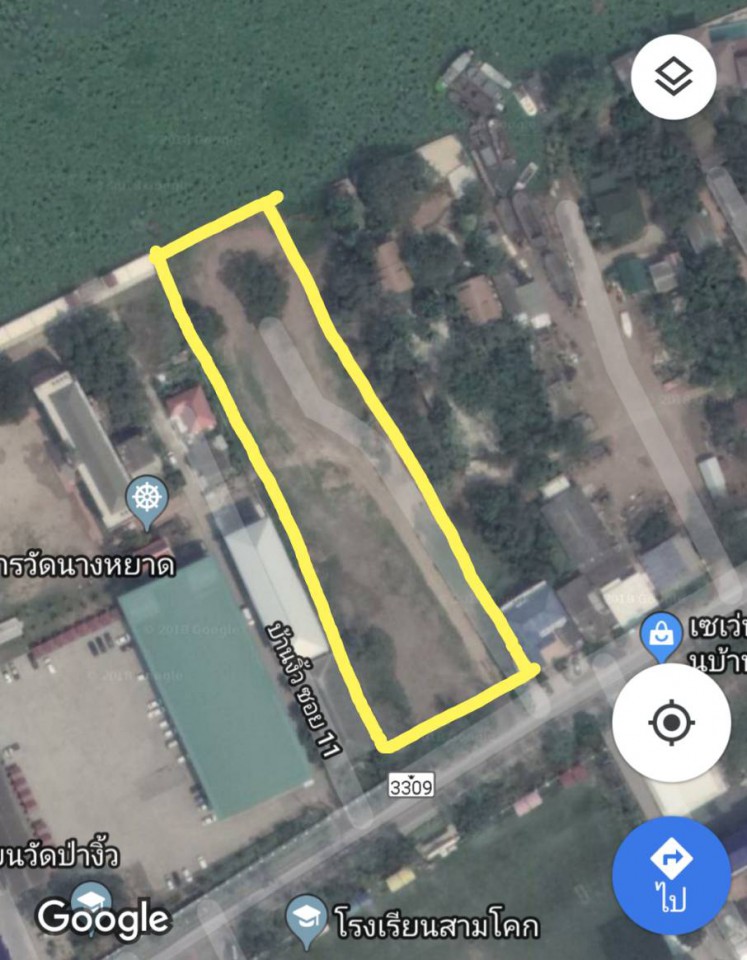Center map on my current location
This screenshot has height=960, width=747.
(x=671, y=722)
